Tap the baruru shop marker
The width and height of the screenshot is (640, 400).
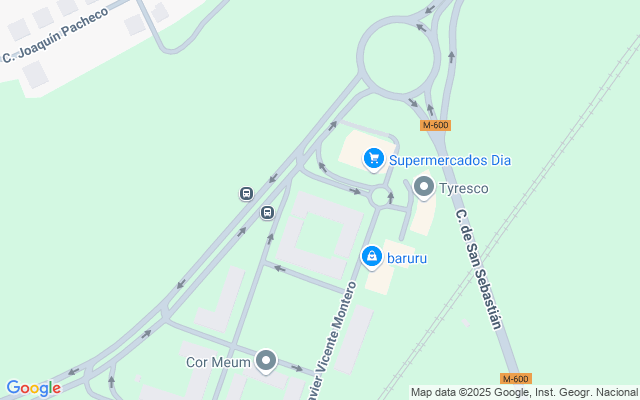pyautogui.click(x=372, y=256)
